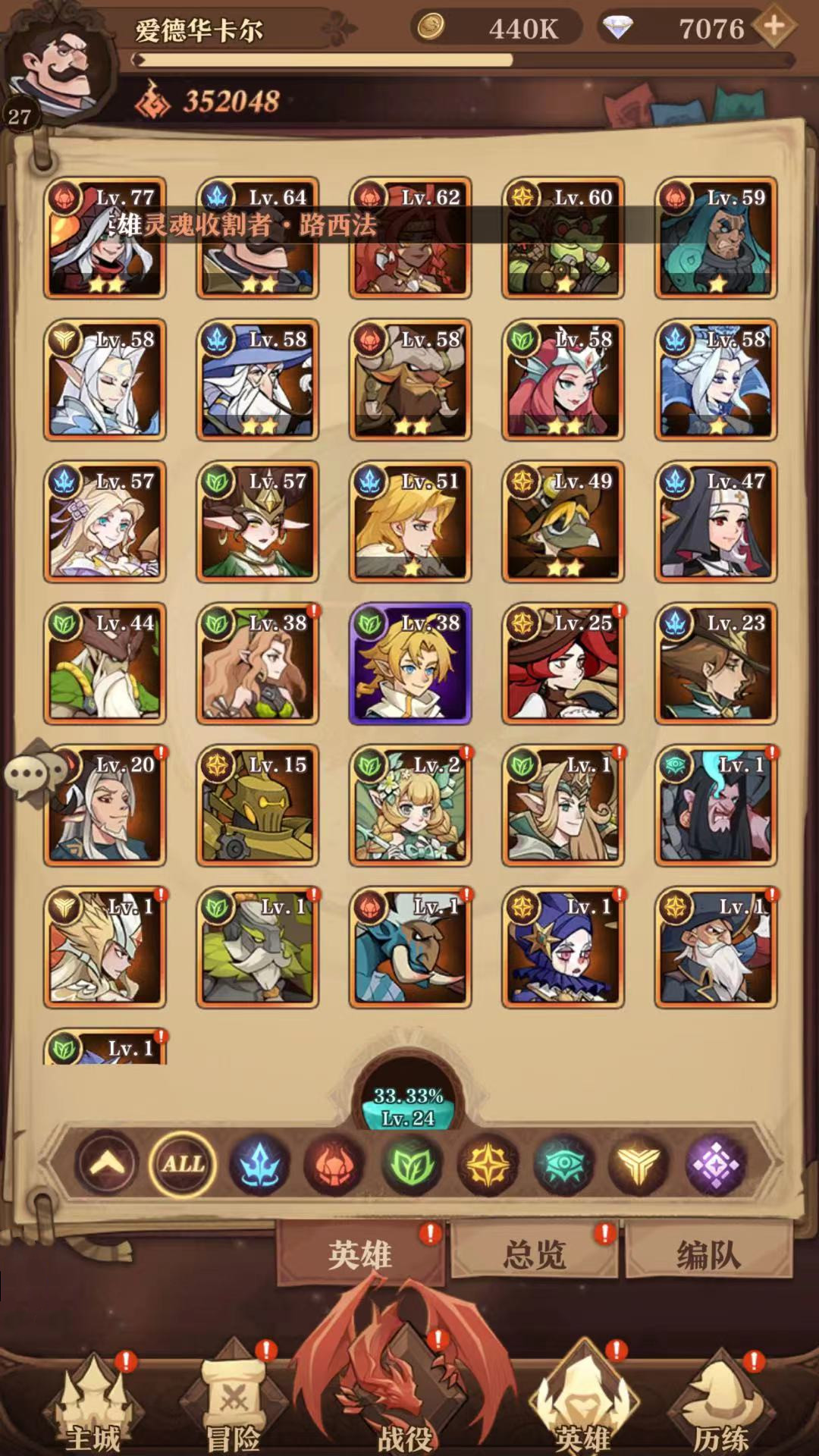Collapse the faction filter with arrow button
This screenshot has height=1456, width=819.
[106, 1164]
